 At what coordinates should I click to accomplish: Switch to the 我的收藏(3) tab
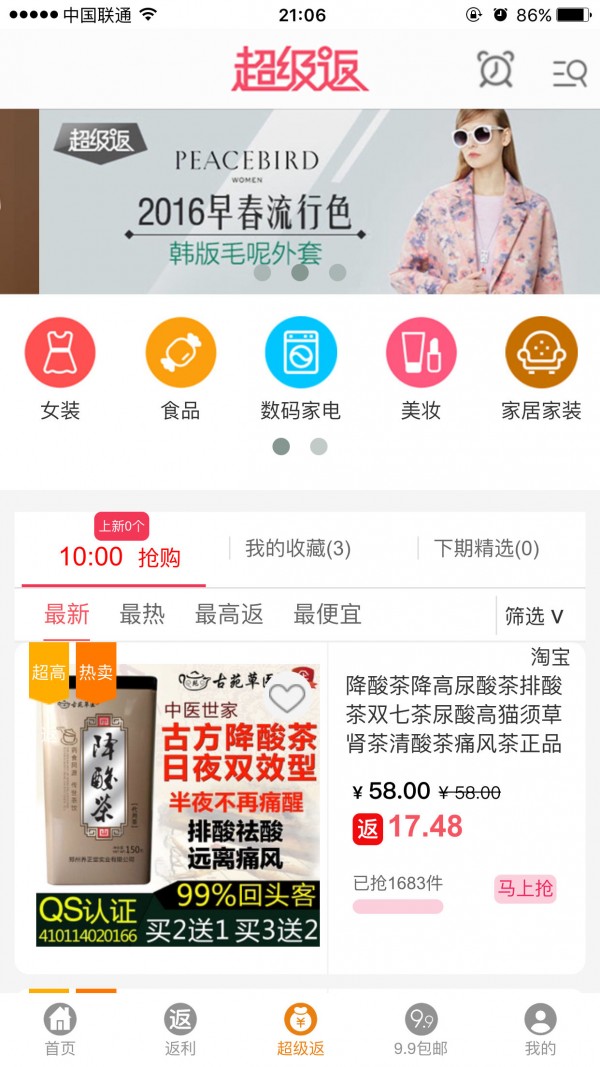[298, 548]
